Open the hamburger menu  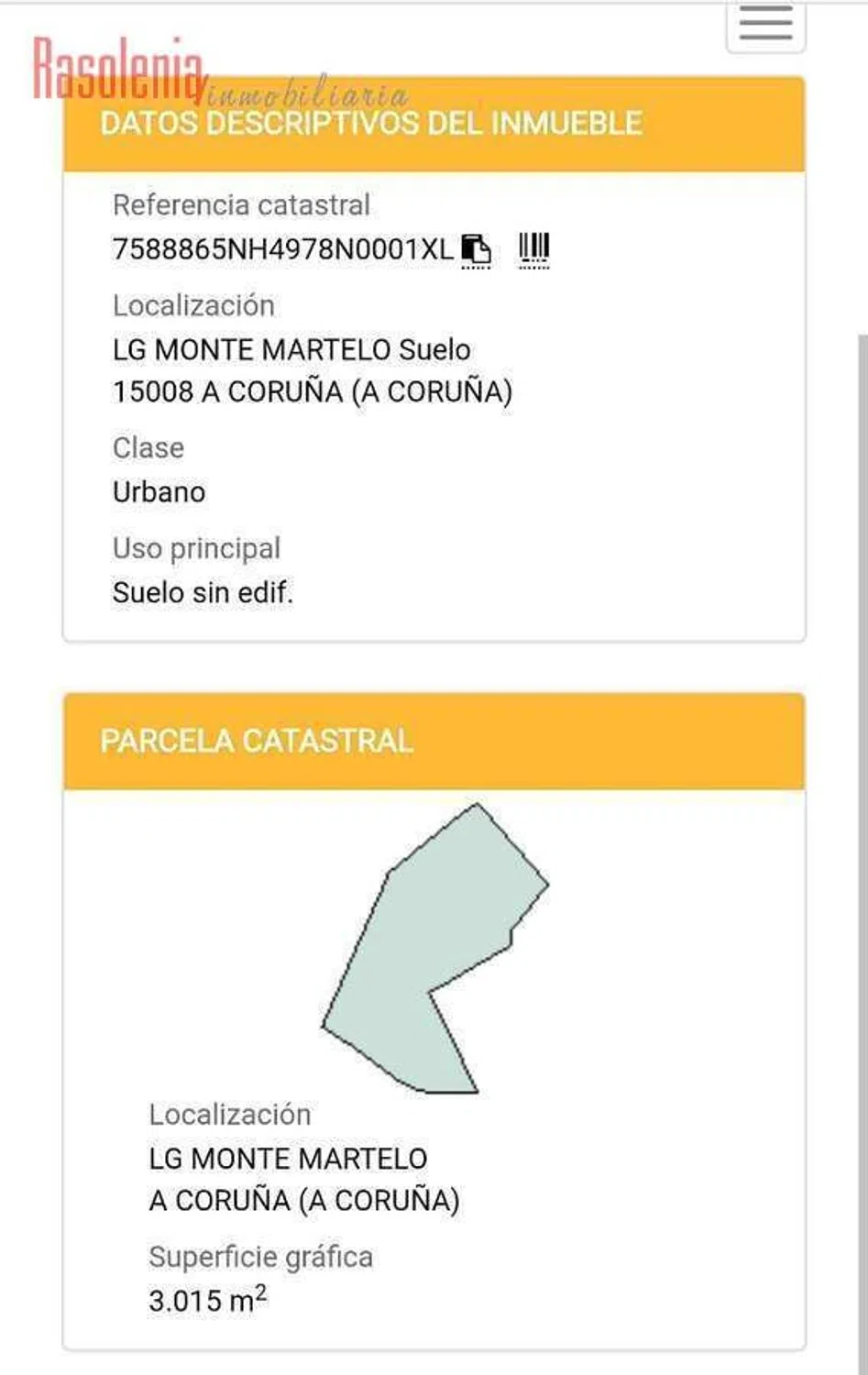(x=765, y=25)
